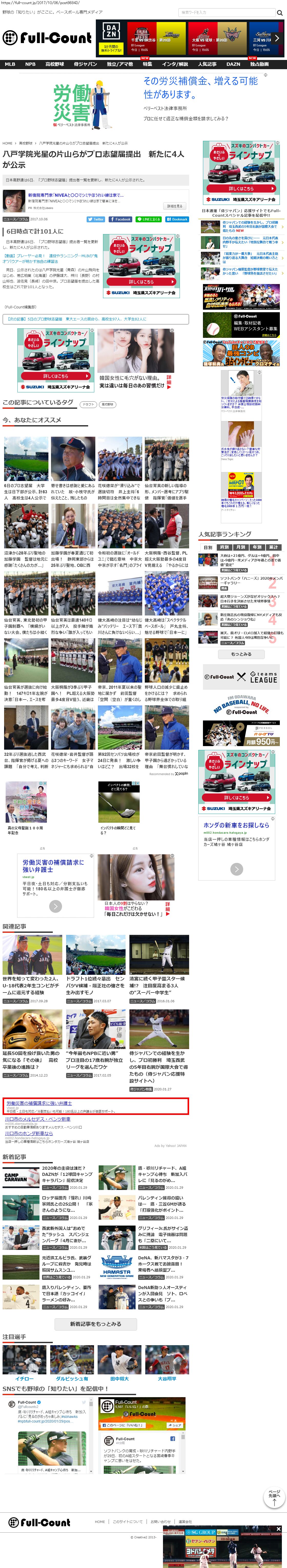Share the article via Facebook button
The image size is (287, 1568).
121,219
